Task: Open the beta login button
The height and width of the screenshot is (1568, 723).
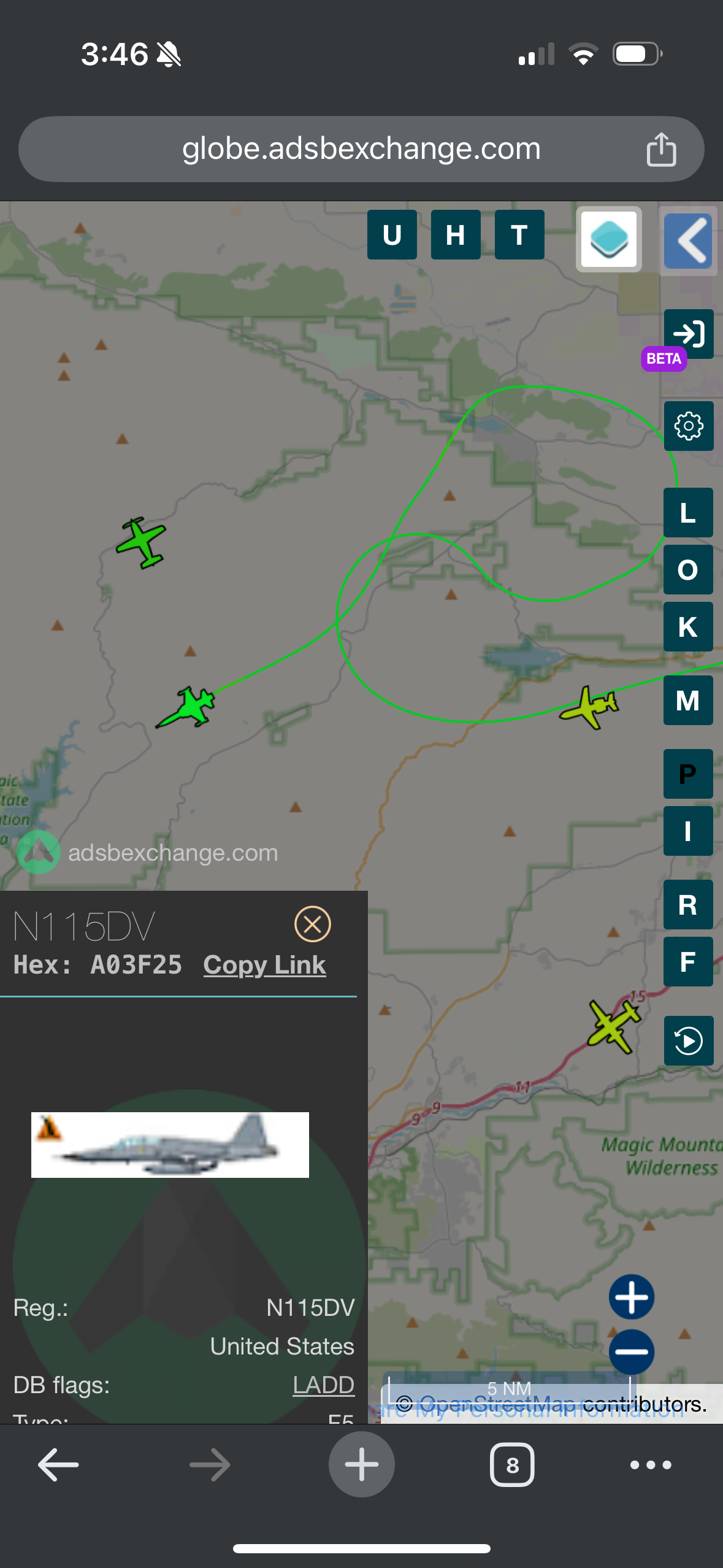Action: tap(688, 334)
